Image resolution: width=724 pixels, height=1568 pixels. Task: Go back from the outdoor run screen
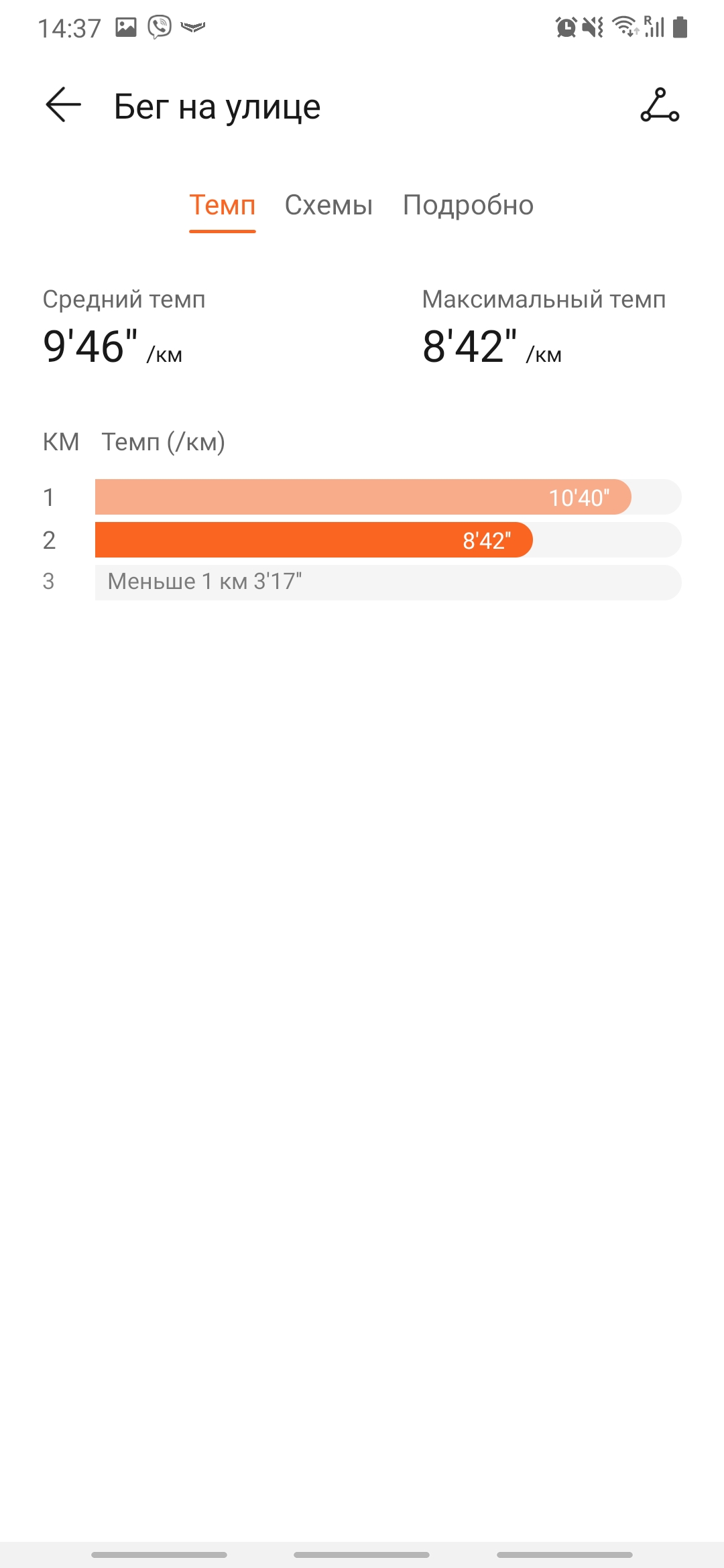(63, 105)
